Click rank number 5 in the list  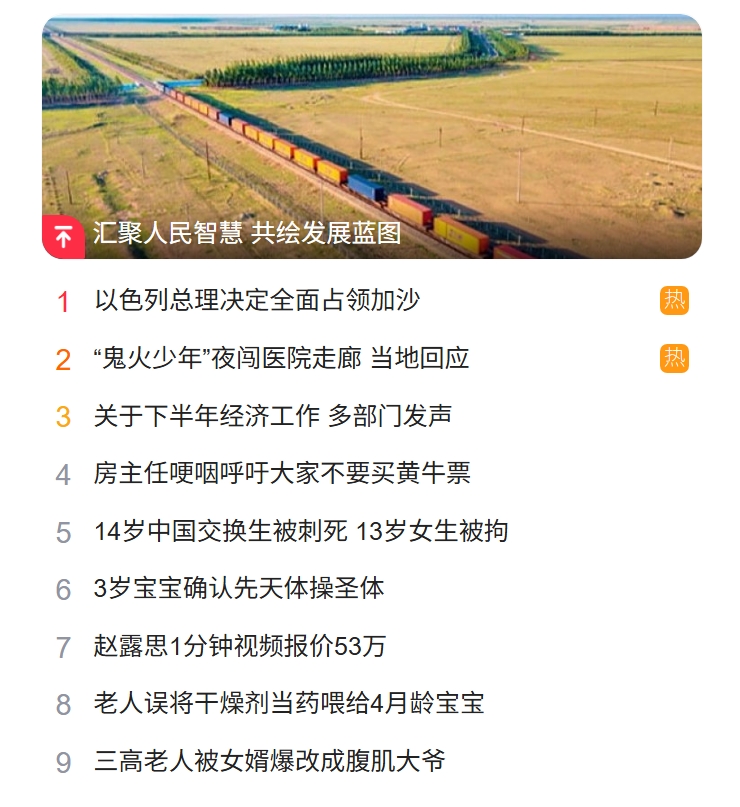[x=58, y=530]
